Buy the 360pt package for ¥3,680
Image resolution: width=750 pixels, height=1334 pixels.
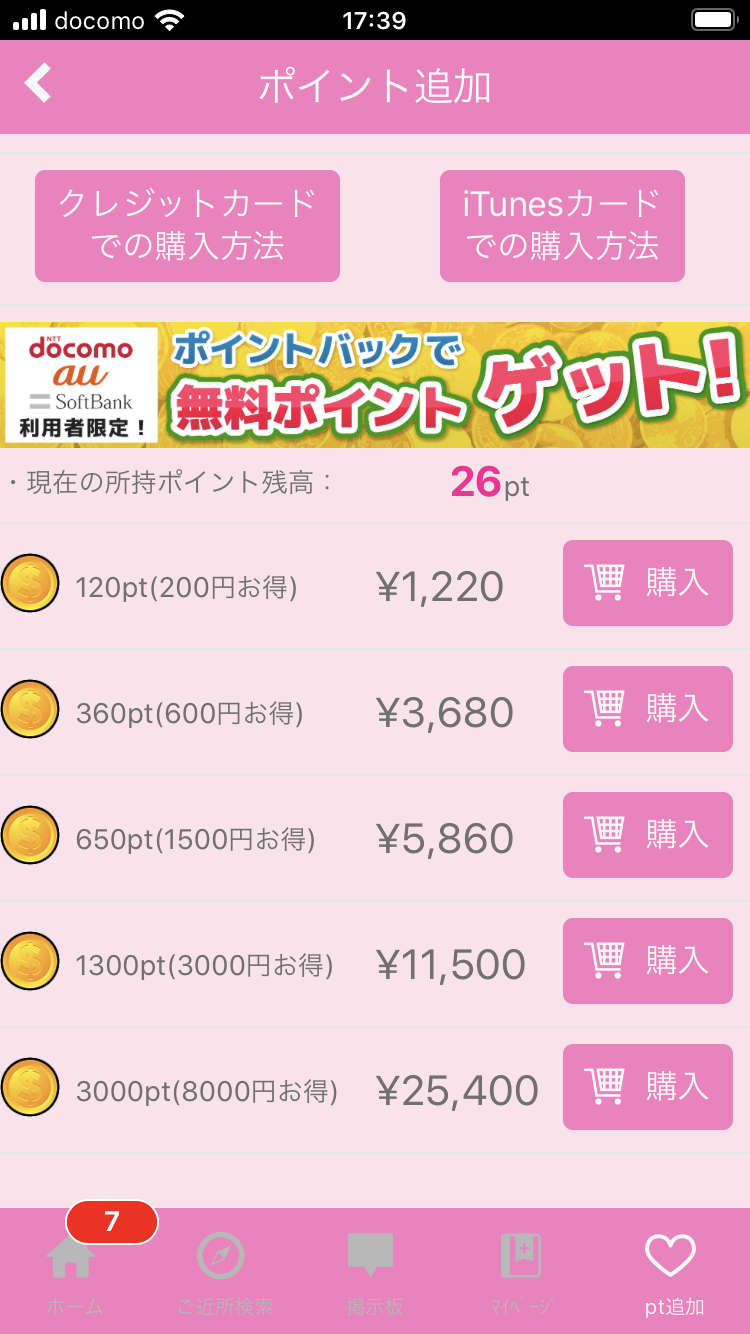[x=648, y=709]
